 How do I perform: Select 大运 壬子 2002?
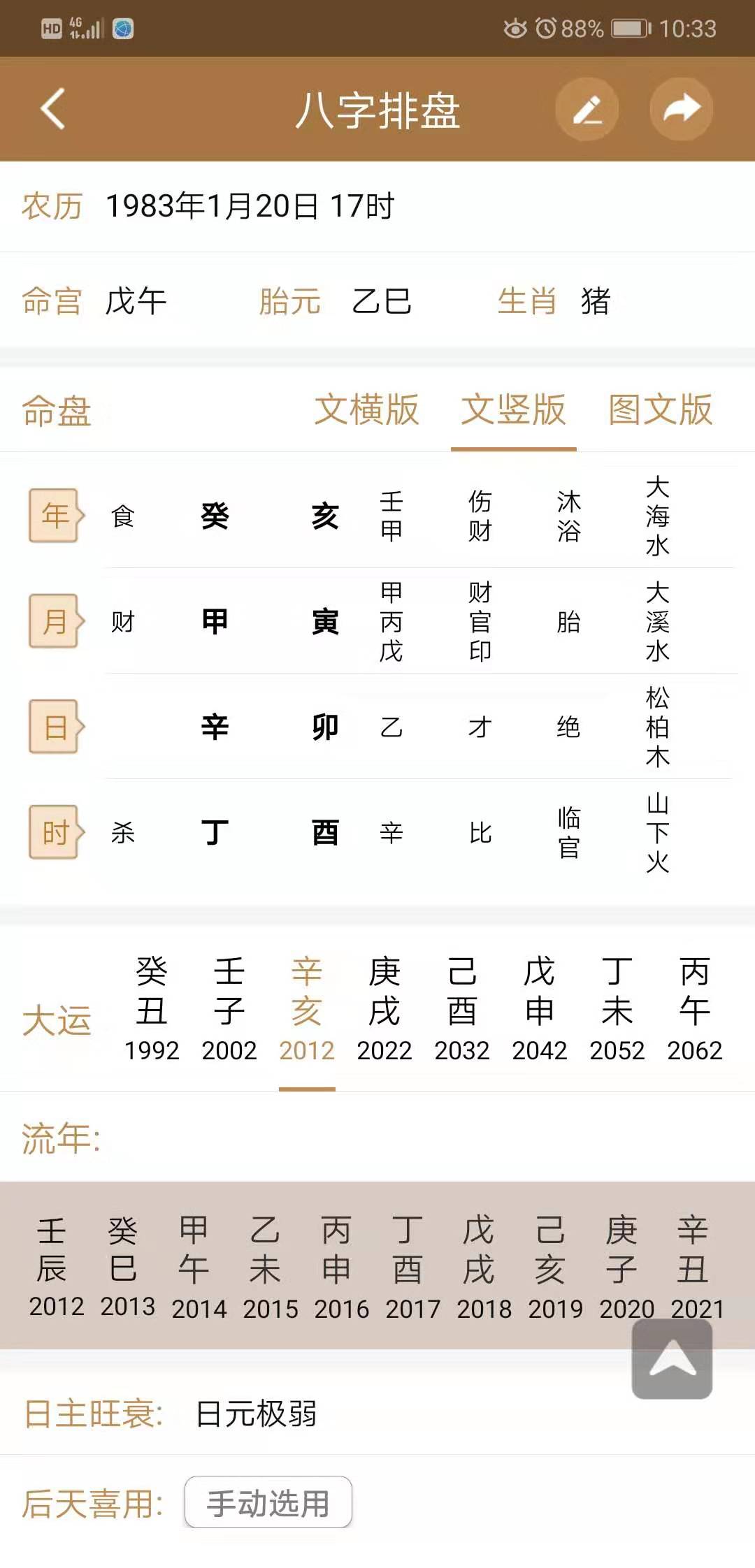pyautogui.click(x=229, y=1010)
